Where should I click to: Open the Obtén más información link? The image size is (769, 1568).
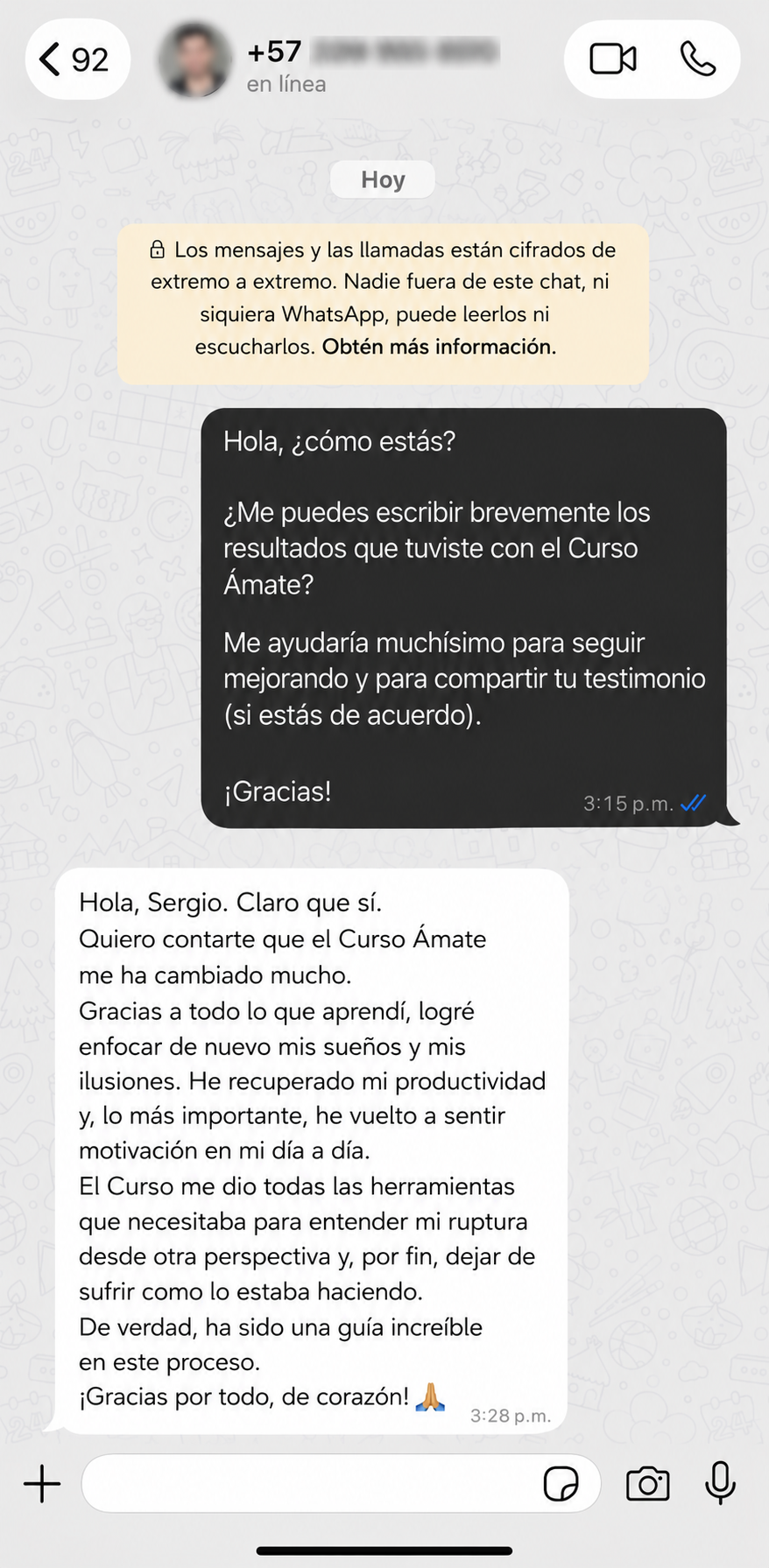coord(439,347)
